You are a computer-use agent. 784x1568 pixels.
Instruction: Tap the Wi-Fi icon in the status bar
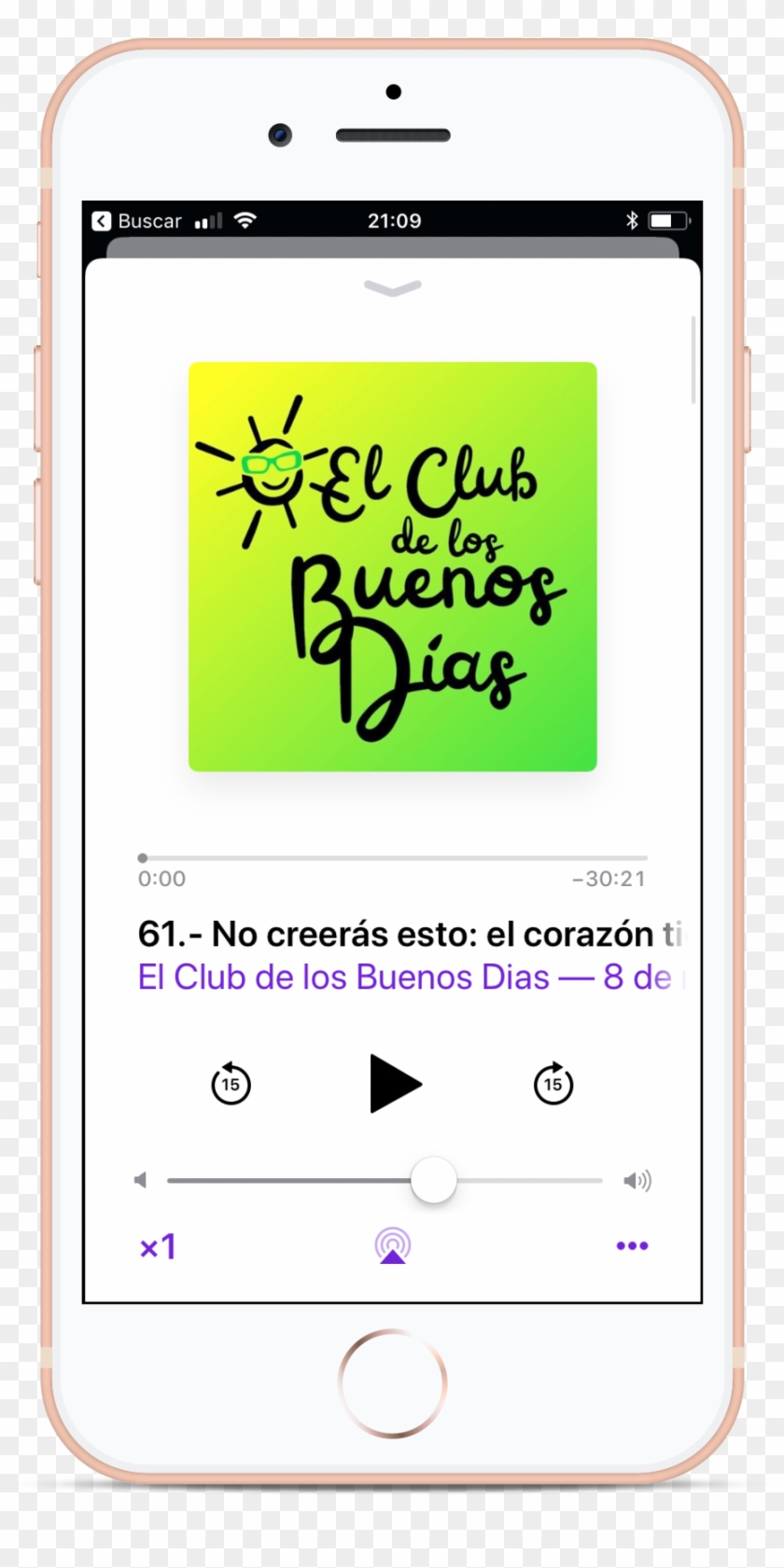click(245, 220)
